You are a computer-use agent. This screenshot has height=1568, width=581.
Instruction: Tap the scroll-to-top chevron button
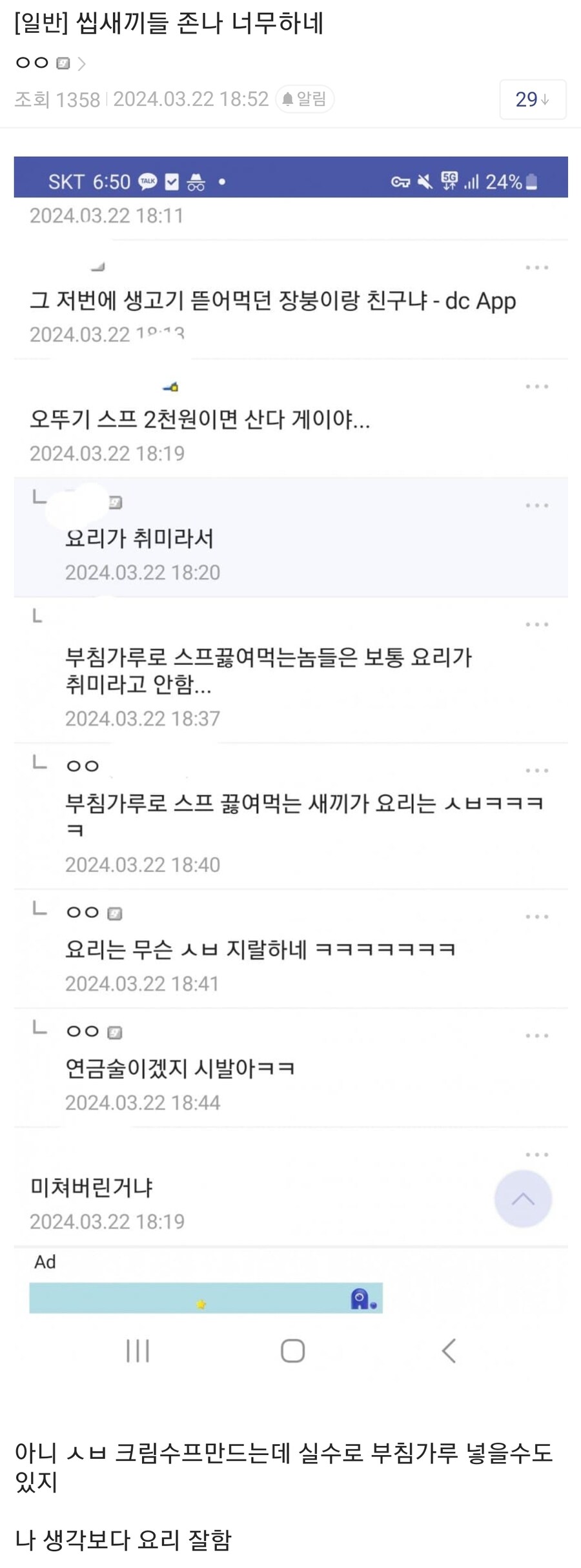[x=524, y=1199]
